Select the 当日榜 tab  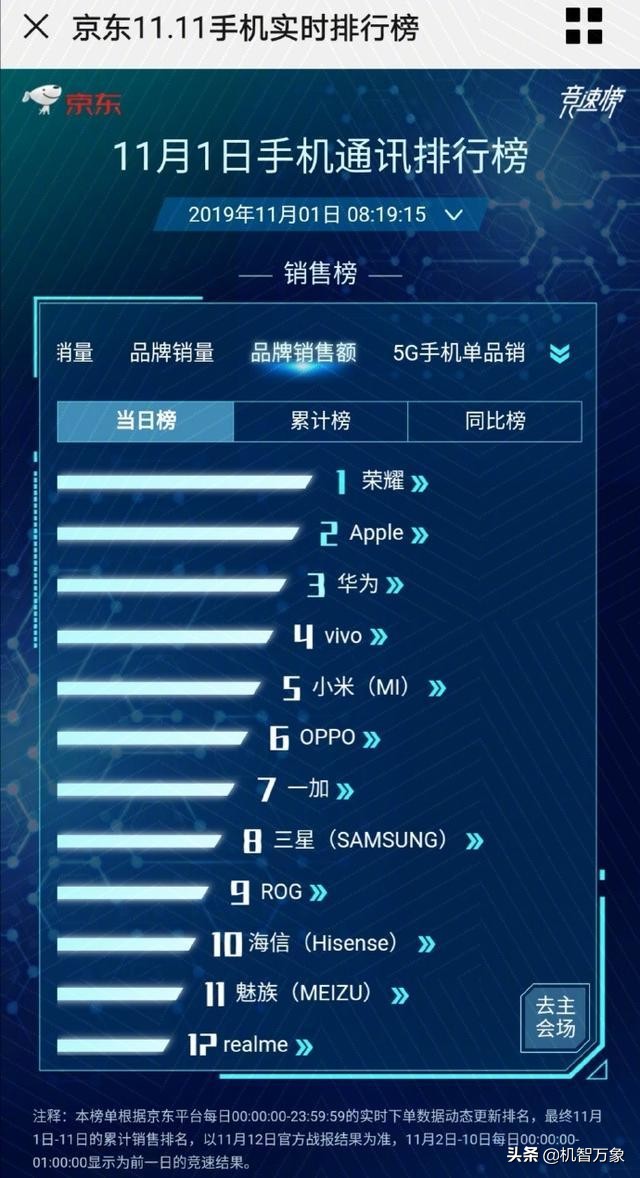point(146,421)
